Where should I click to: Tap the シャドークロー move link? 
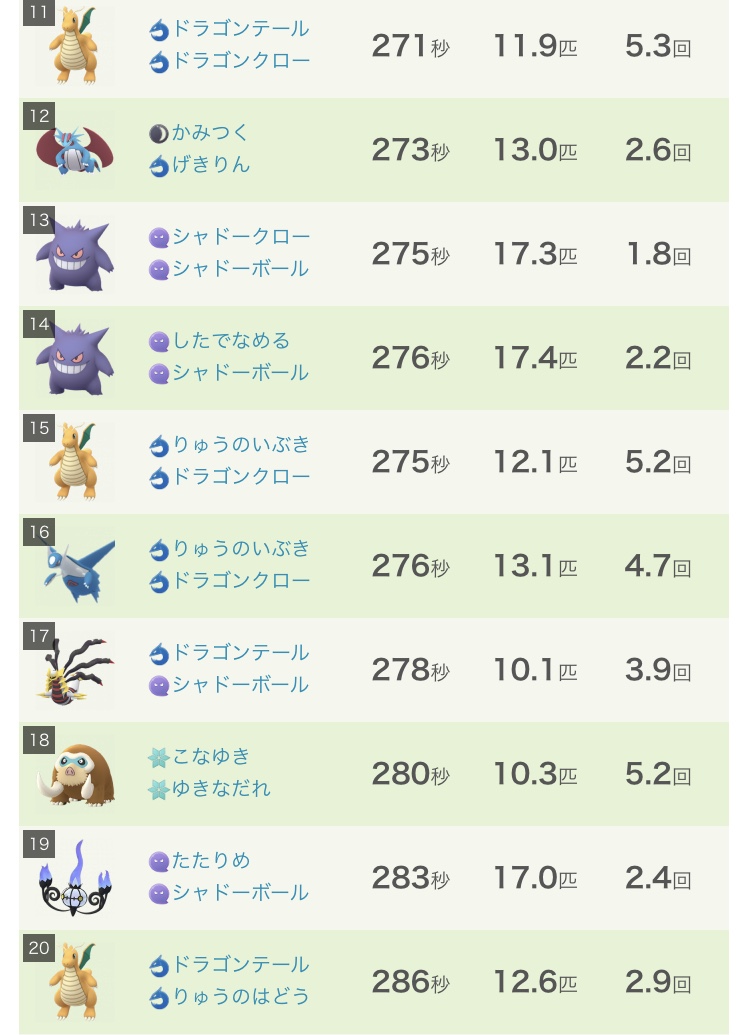(240, 237)
